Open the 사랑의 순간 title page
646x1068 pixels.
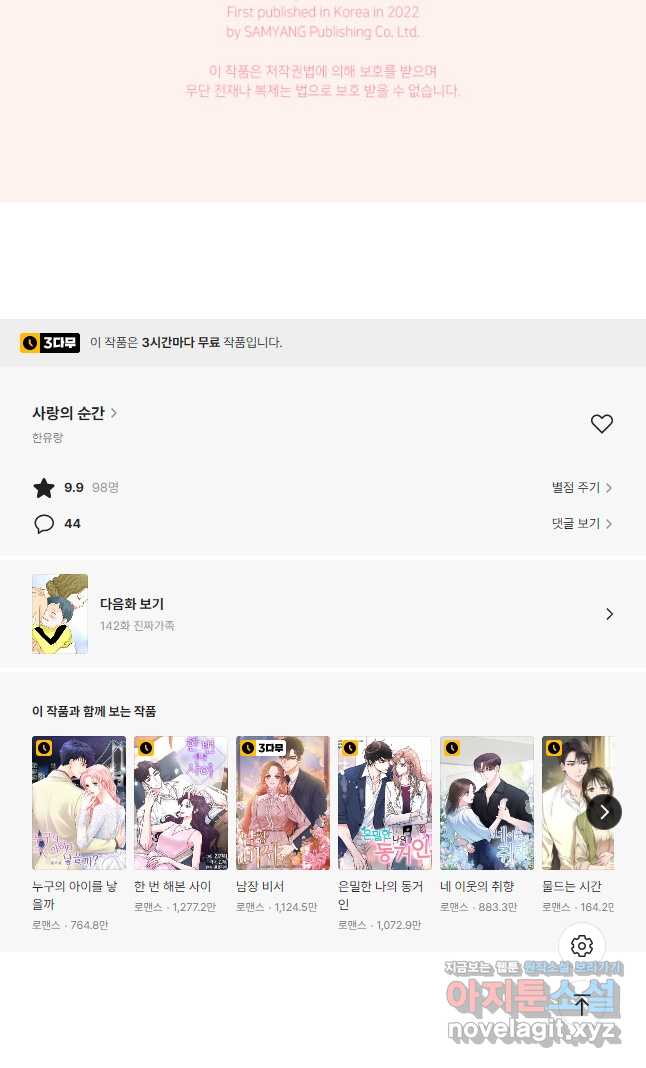74,413
